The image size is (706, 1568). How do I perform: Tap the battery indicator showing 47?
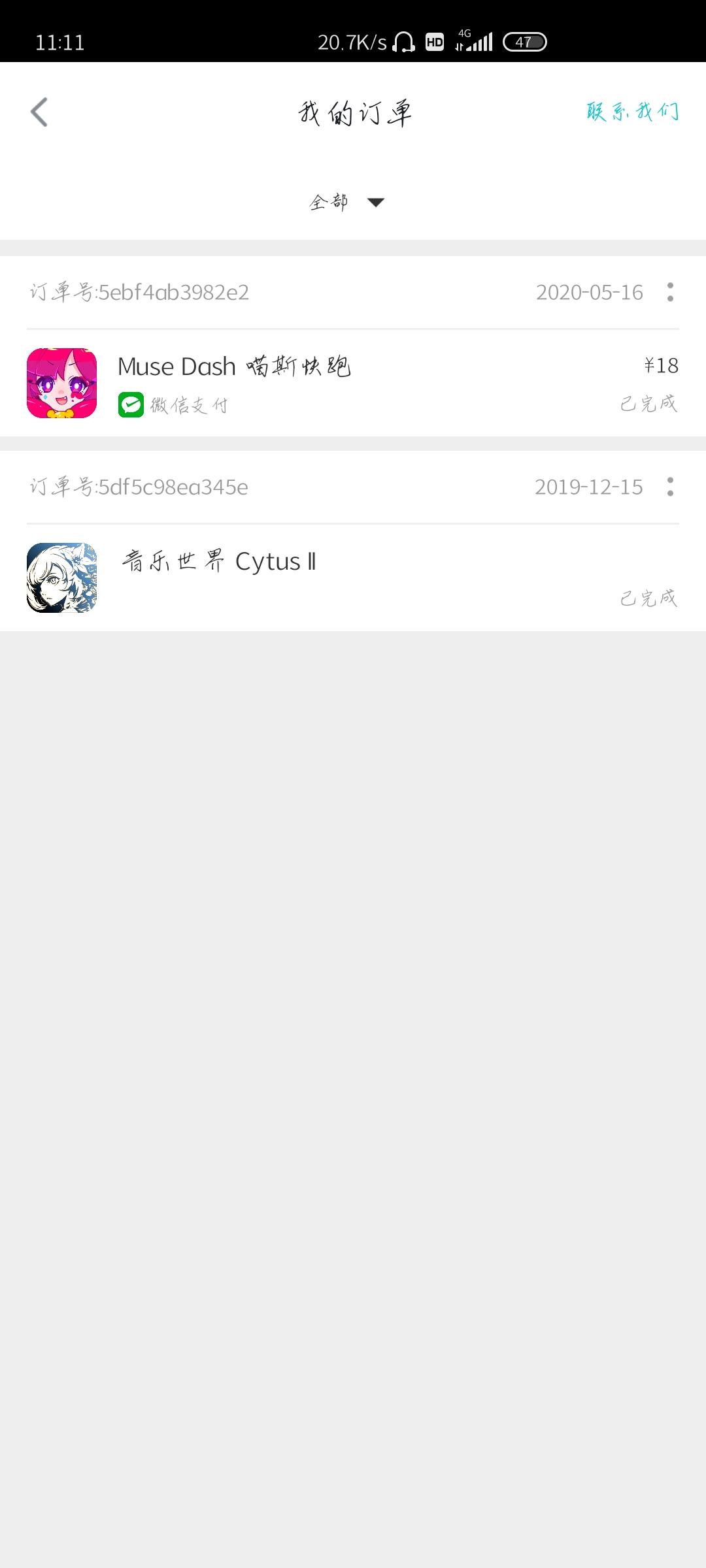(524, 41)
